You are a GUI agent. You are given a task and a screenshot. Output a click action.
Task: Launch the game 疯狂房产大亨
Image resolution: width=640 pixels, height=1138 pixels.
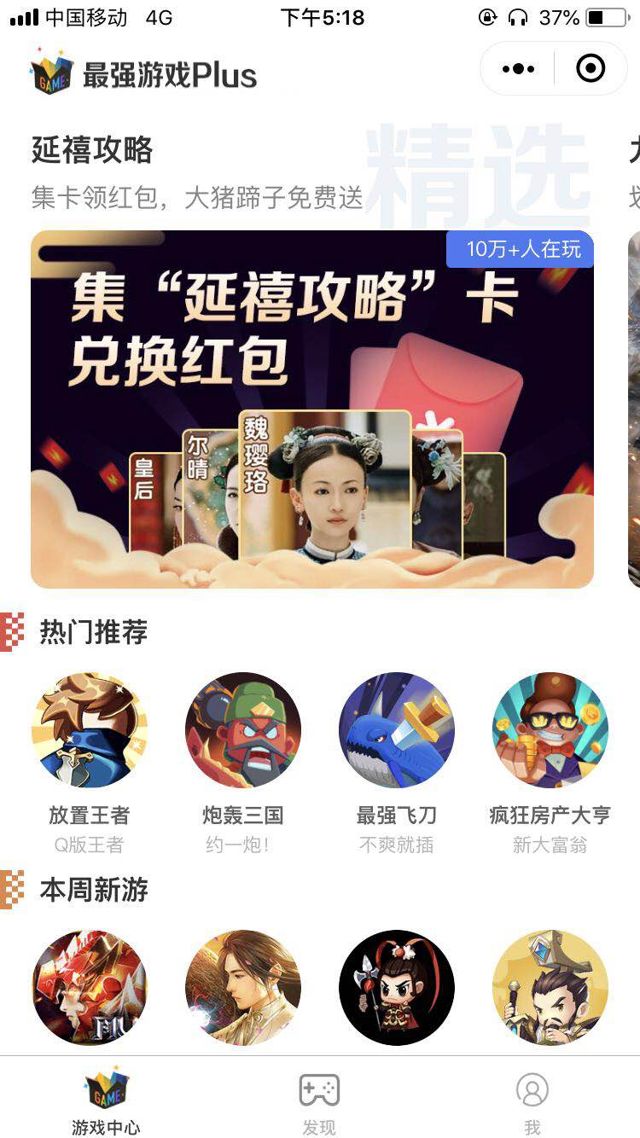549,730
